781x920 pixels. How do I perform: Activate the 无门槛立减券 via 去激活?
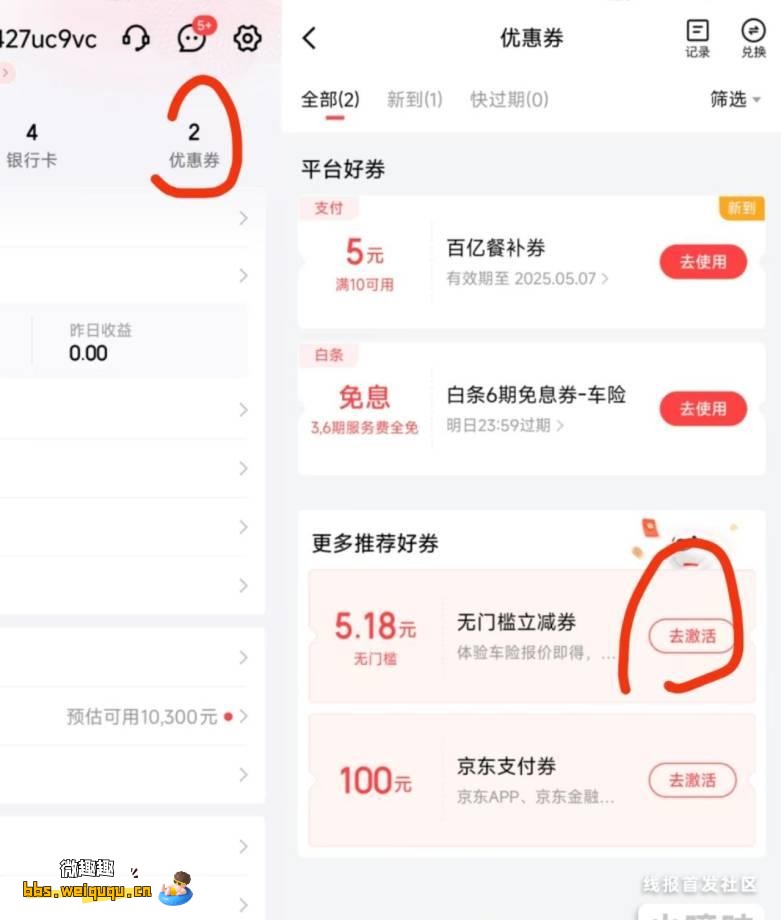pos(692,636)
